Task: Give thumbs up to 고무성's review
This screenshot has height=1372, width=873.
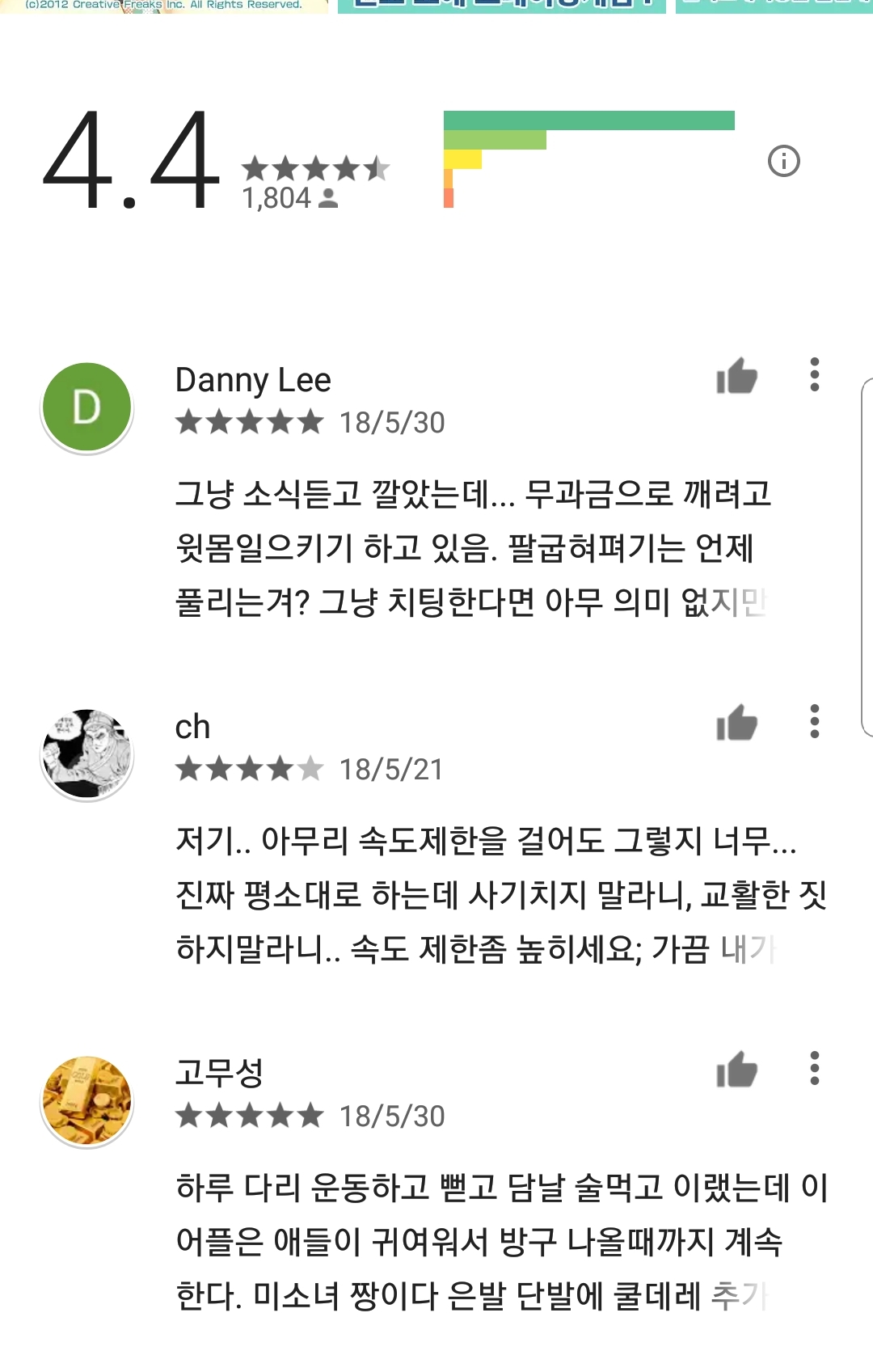Action: (736, 1070)
